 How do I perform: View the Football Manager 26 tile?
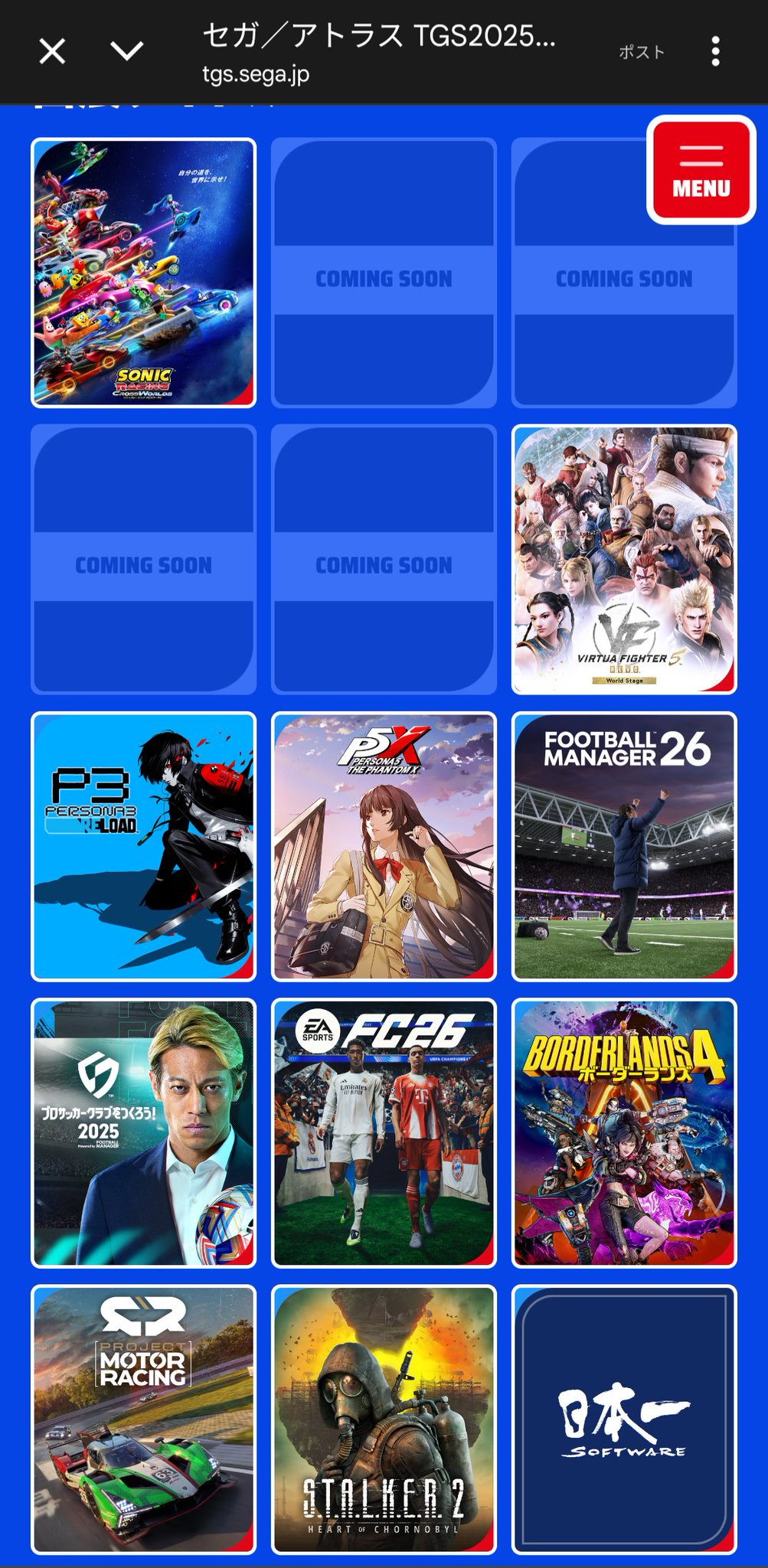coord(624,846)
